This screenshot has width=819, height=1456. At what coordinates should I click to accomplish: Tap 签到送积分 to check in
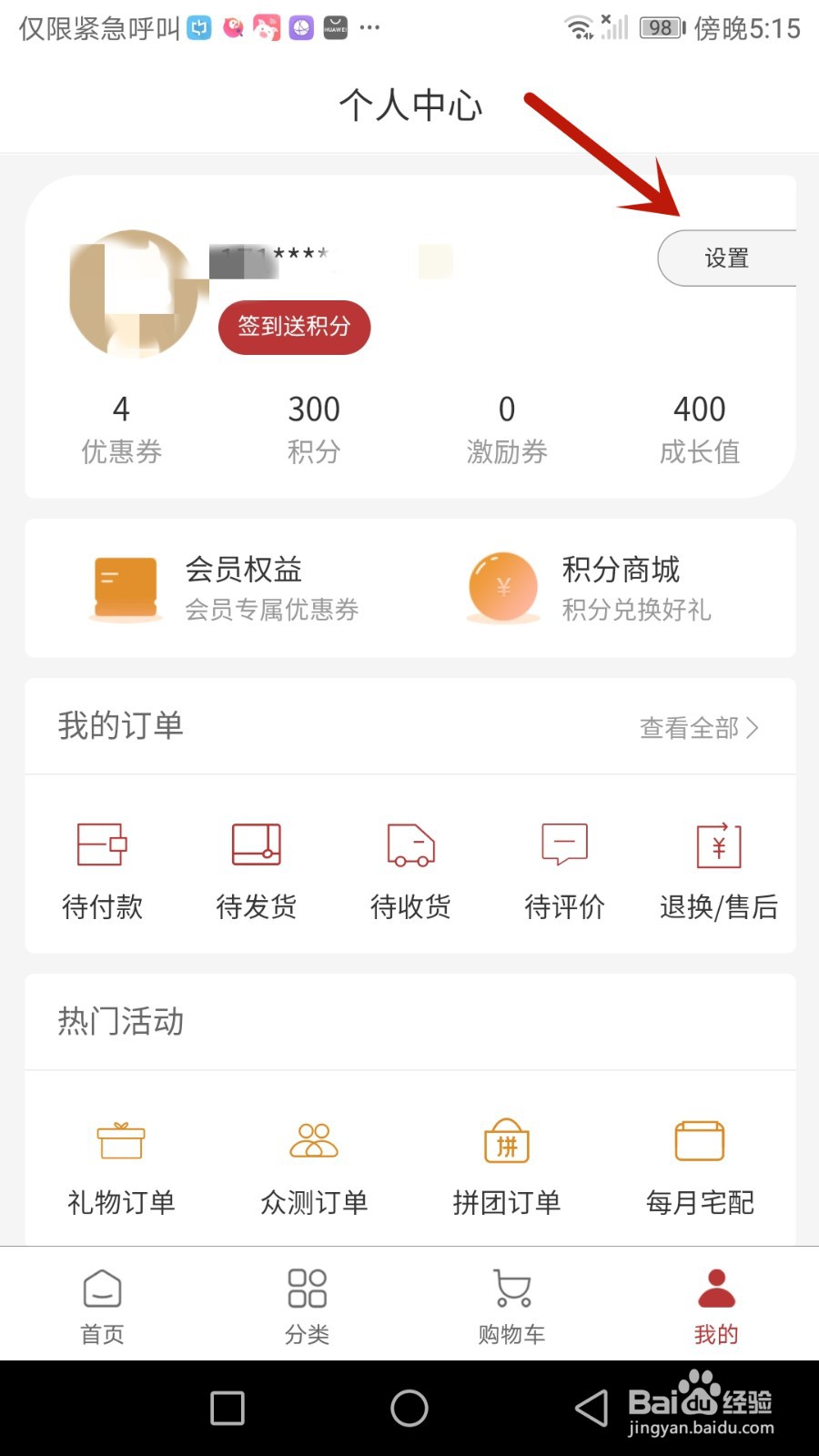pos(294,327)
